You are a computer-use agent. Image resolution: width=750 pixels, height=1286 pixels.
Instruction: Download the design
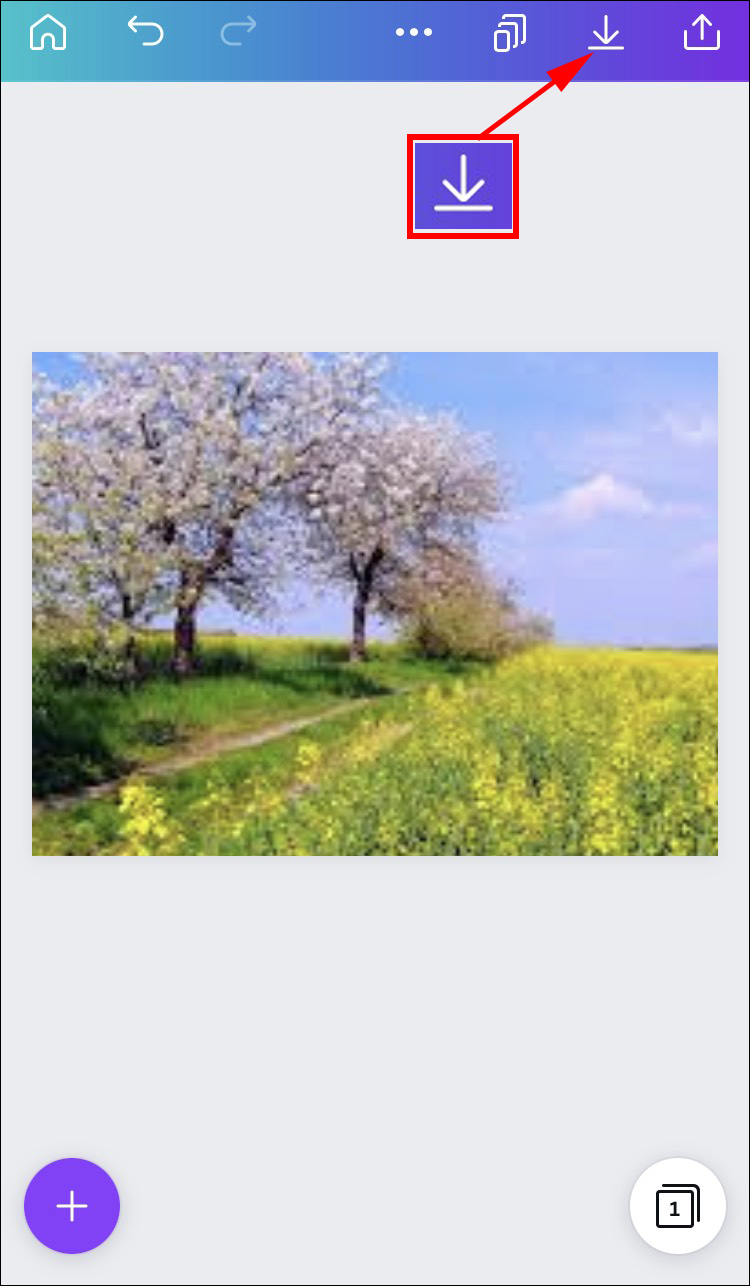tap(605, 33)
